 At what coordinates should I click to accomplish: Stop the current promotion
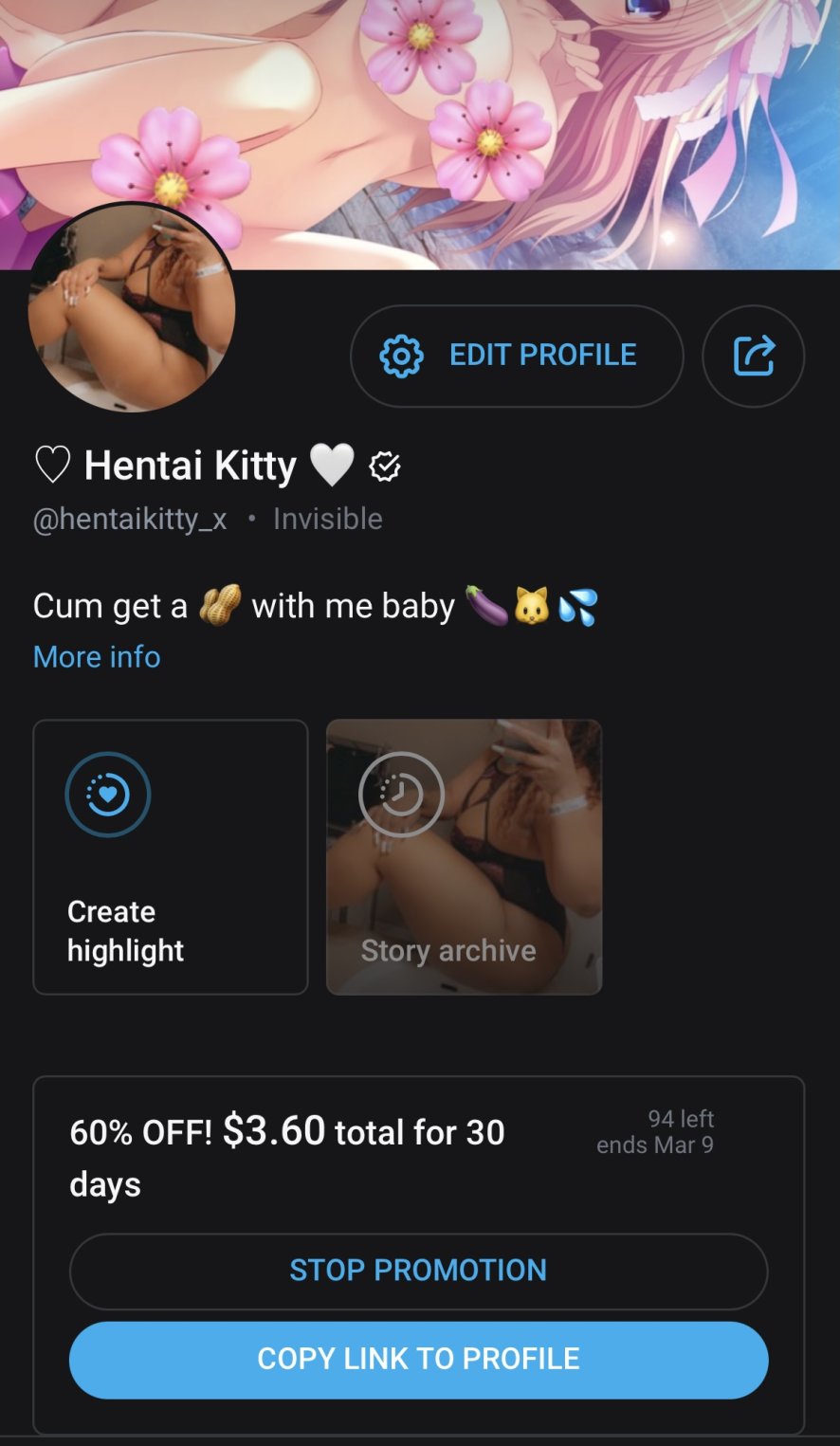tap(418, 1271)
